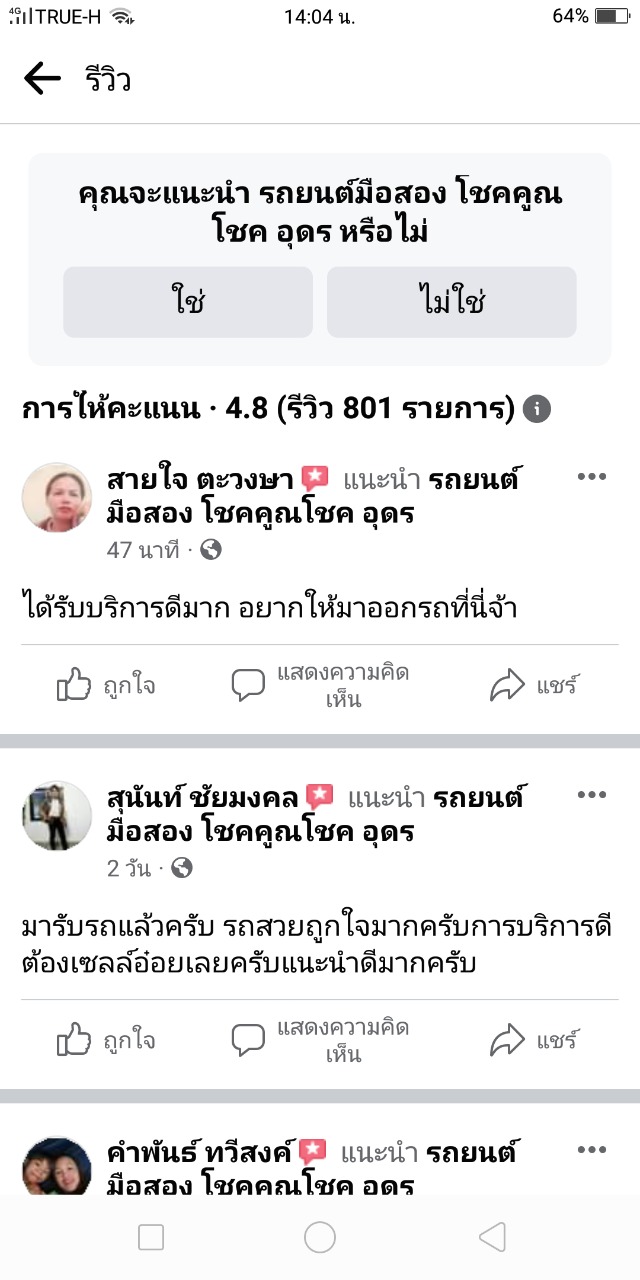Open options menu on สายใจ ตะวงษา's review

(592, 476)
